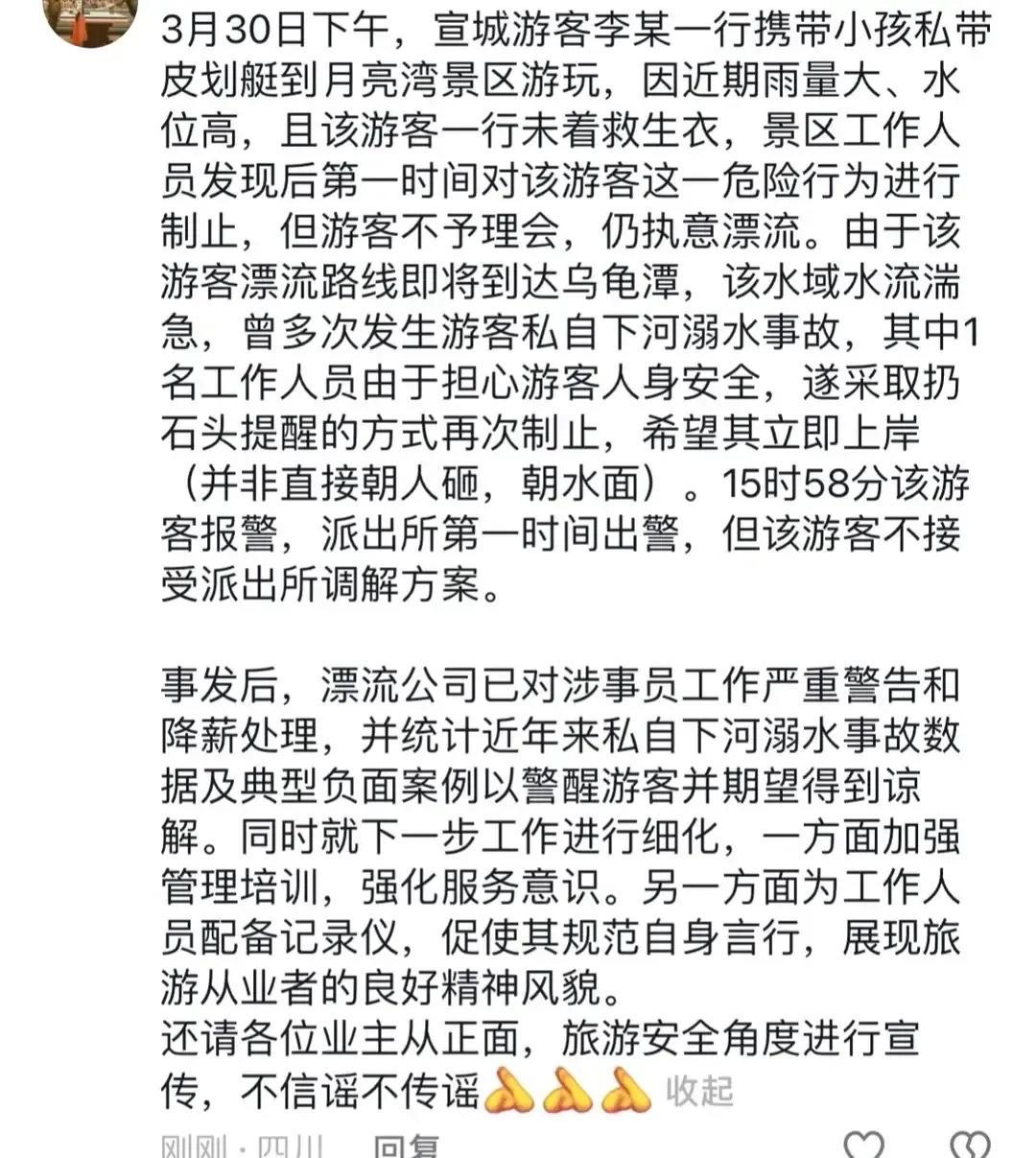Collapse the comment with 收起
The image size is (1036, 1158).
point(700,1091)
